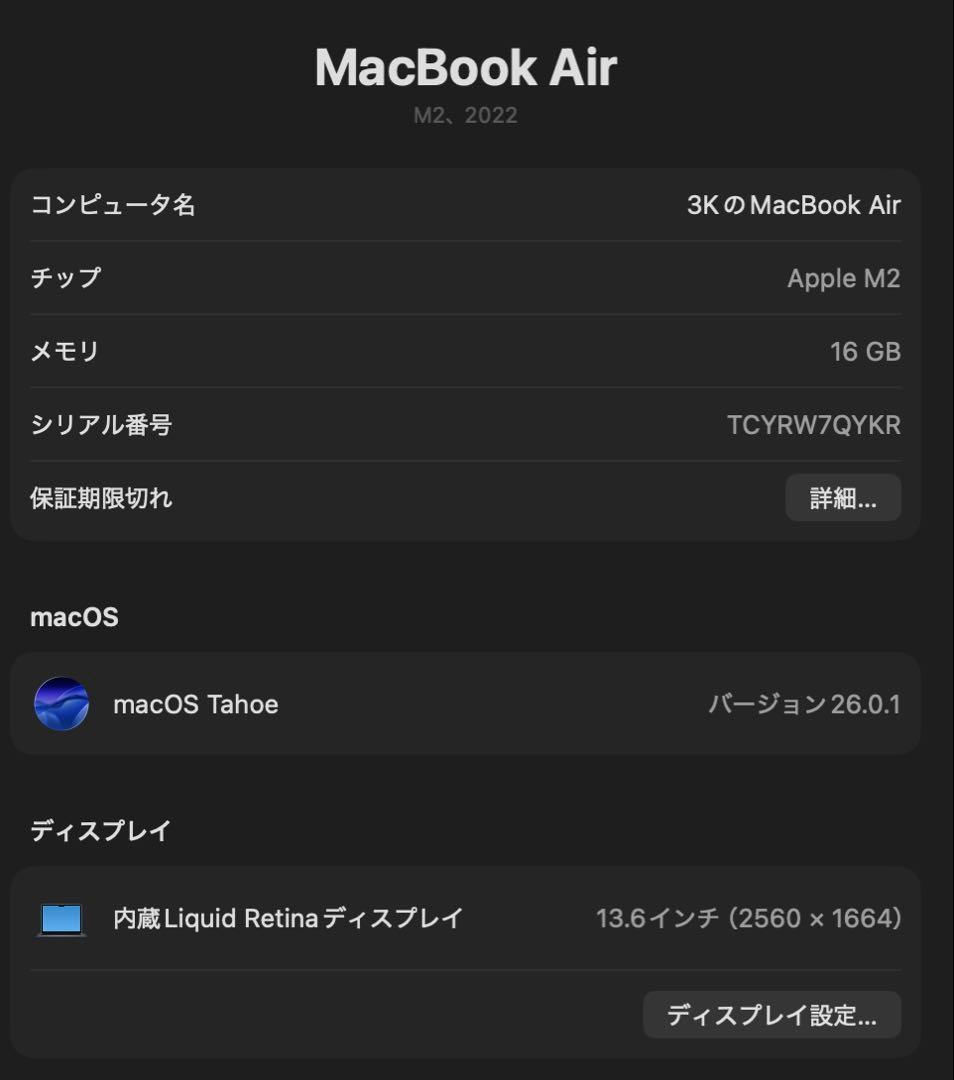The height and width of the screenshot is (1080, 954).
Task: Click the 3KのMacBook Air computer name value
Action: [793, 205]
